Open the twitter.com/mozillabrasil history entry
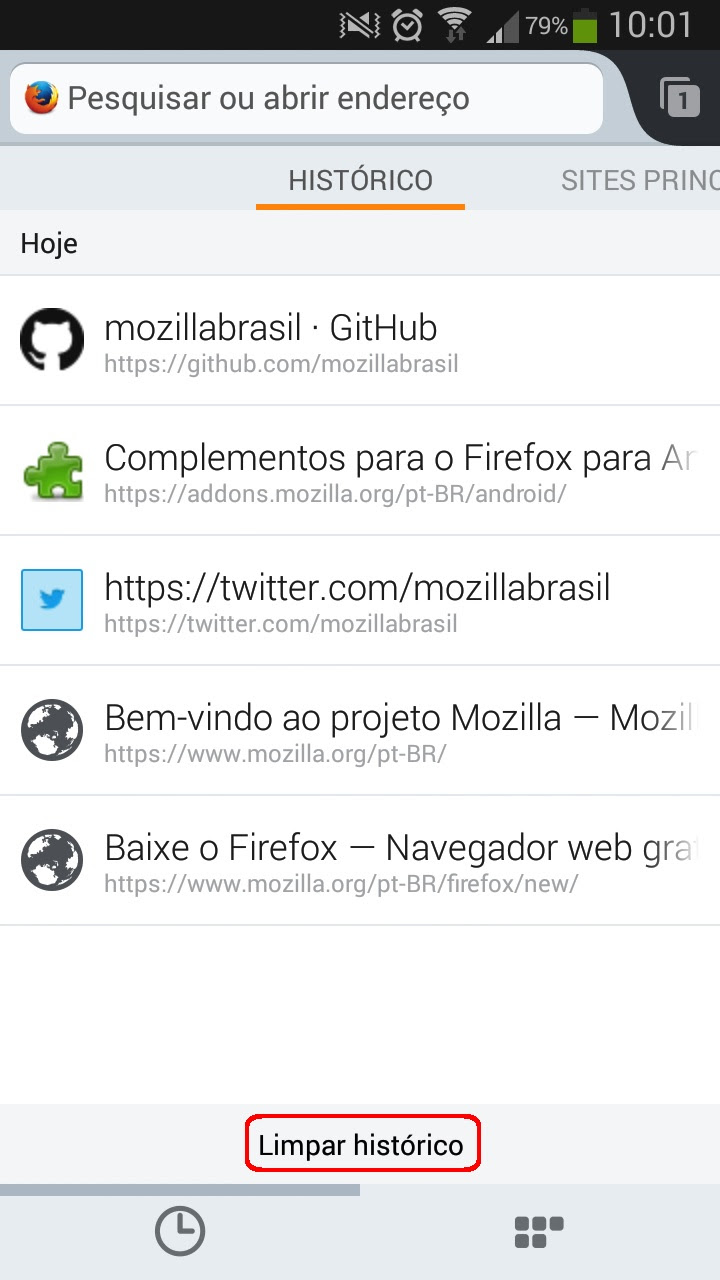The image size is (720, 1280). [x=360, y=600]
